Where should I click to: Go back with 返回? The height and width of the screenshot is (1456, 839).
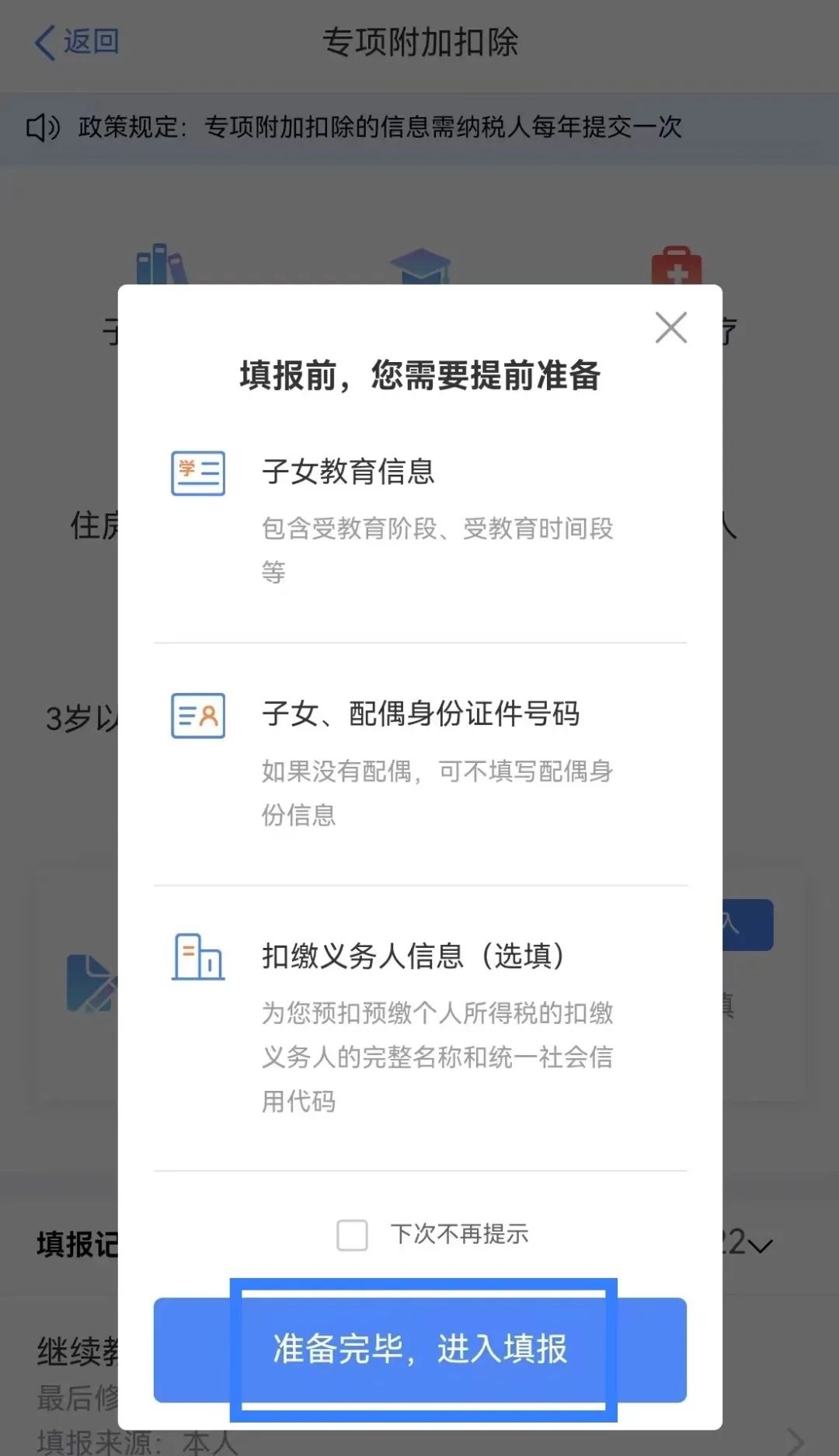[77, 41]
